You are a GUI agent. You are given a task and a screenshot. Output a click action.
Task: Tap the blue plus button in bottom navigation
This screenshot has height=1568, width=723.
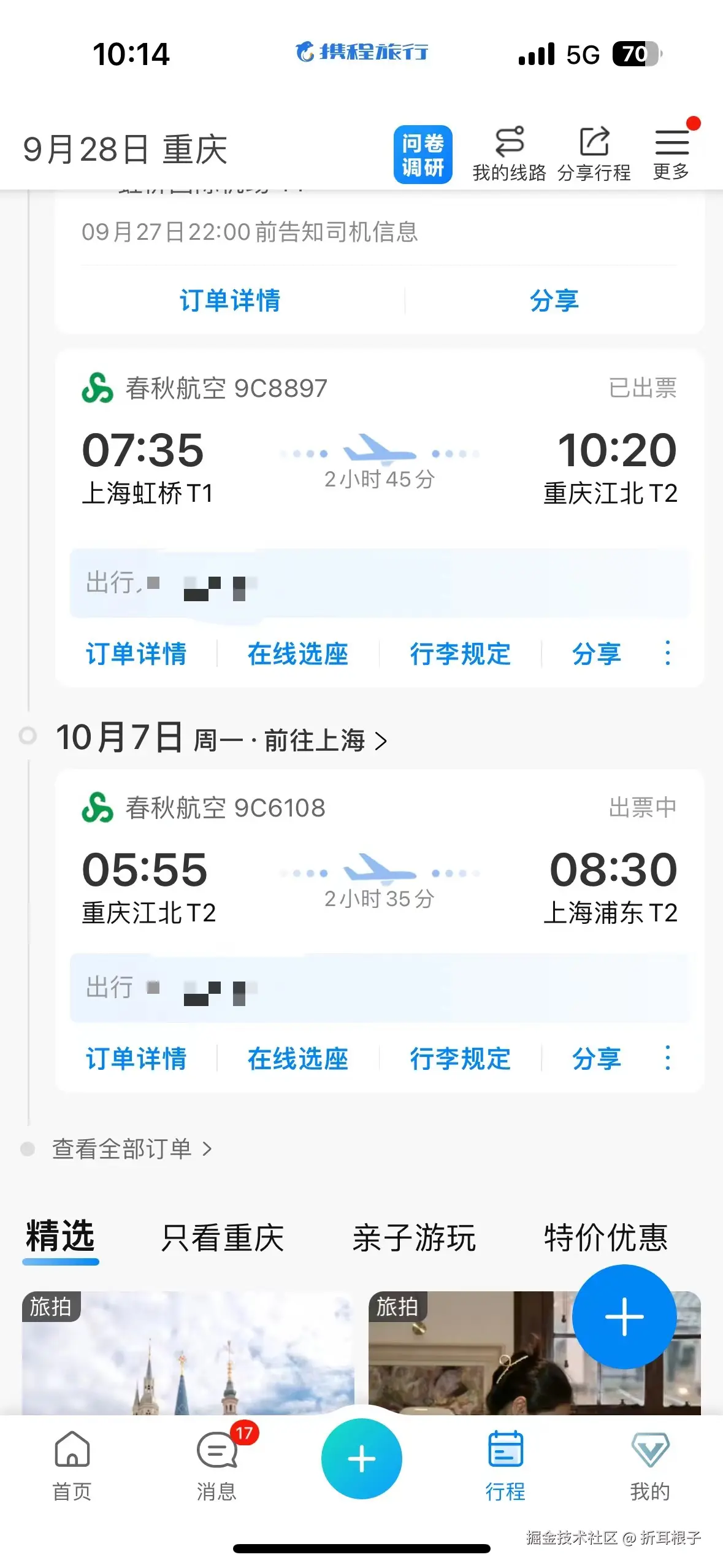[361, 1460]
